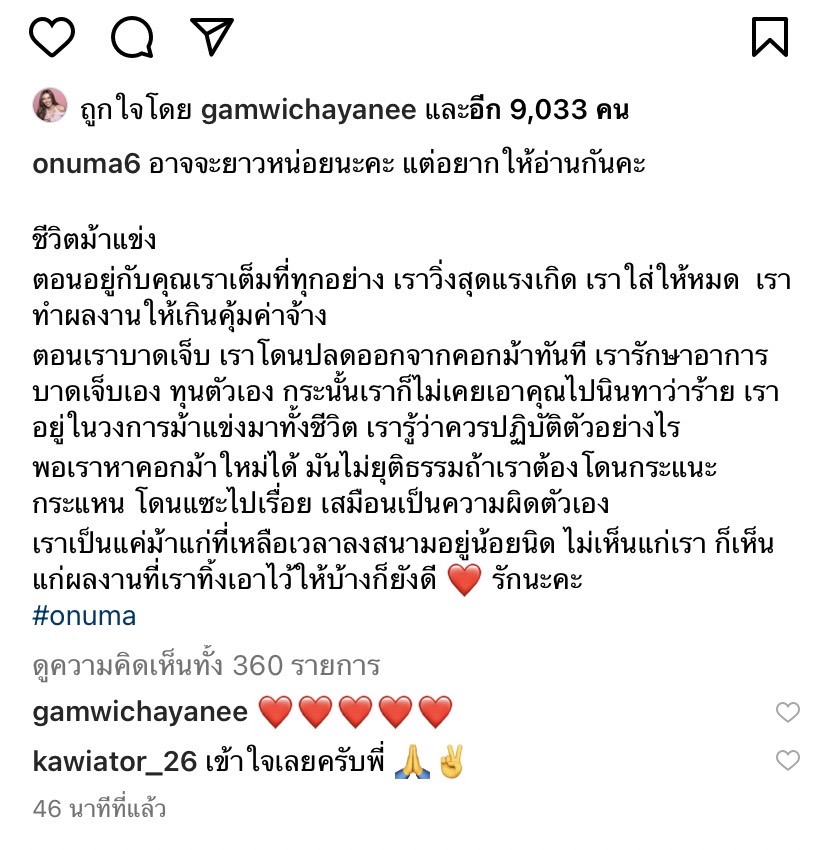Share the post via paper plane icon
Viewport: 828px width, 850px height.
pos(212,37)
